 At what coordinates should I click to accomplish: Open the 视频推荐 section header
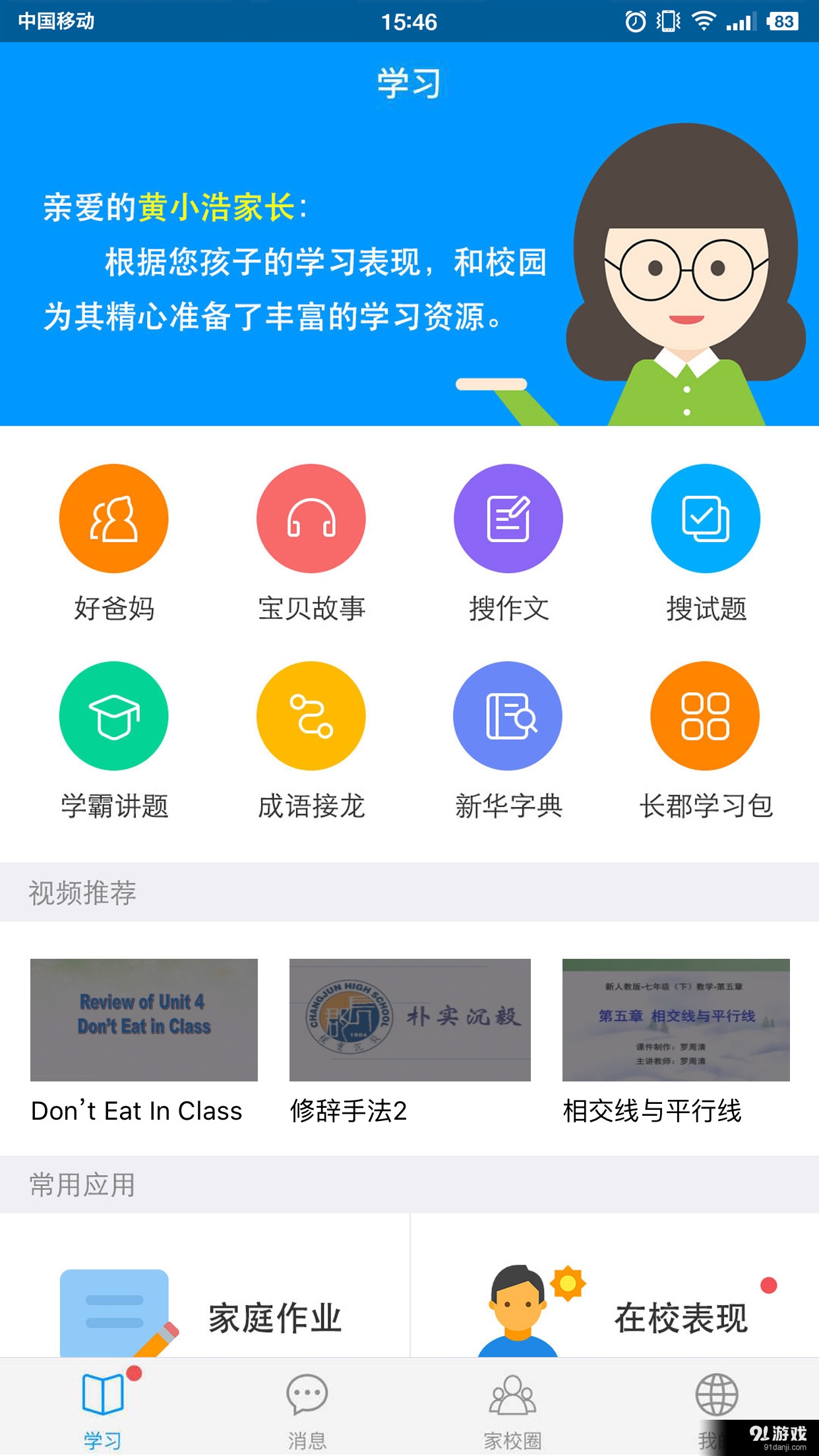pos(81,894)
